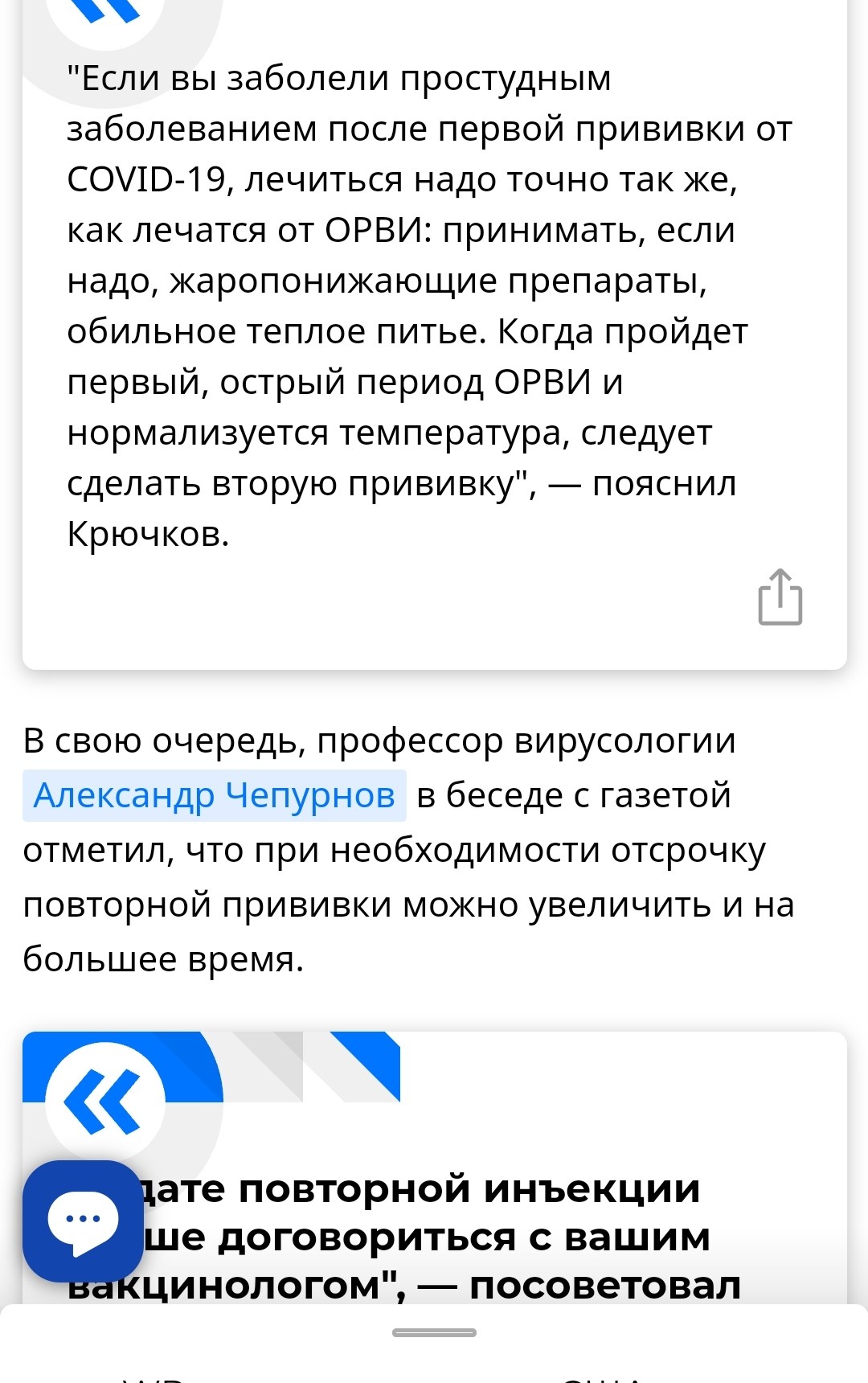Open the chat support bubble
Screen dimensions: 868x1383
83,1221
